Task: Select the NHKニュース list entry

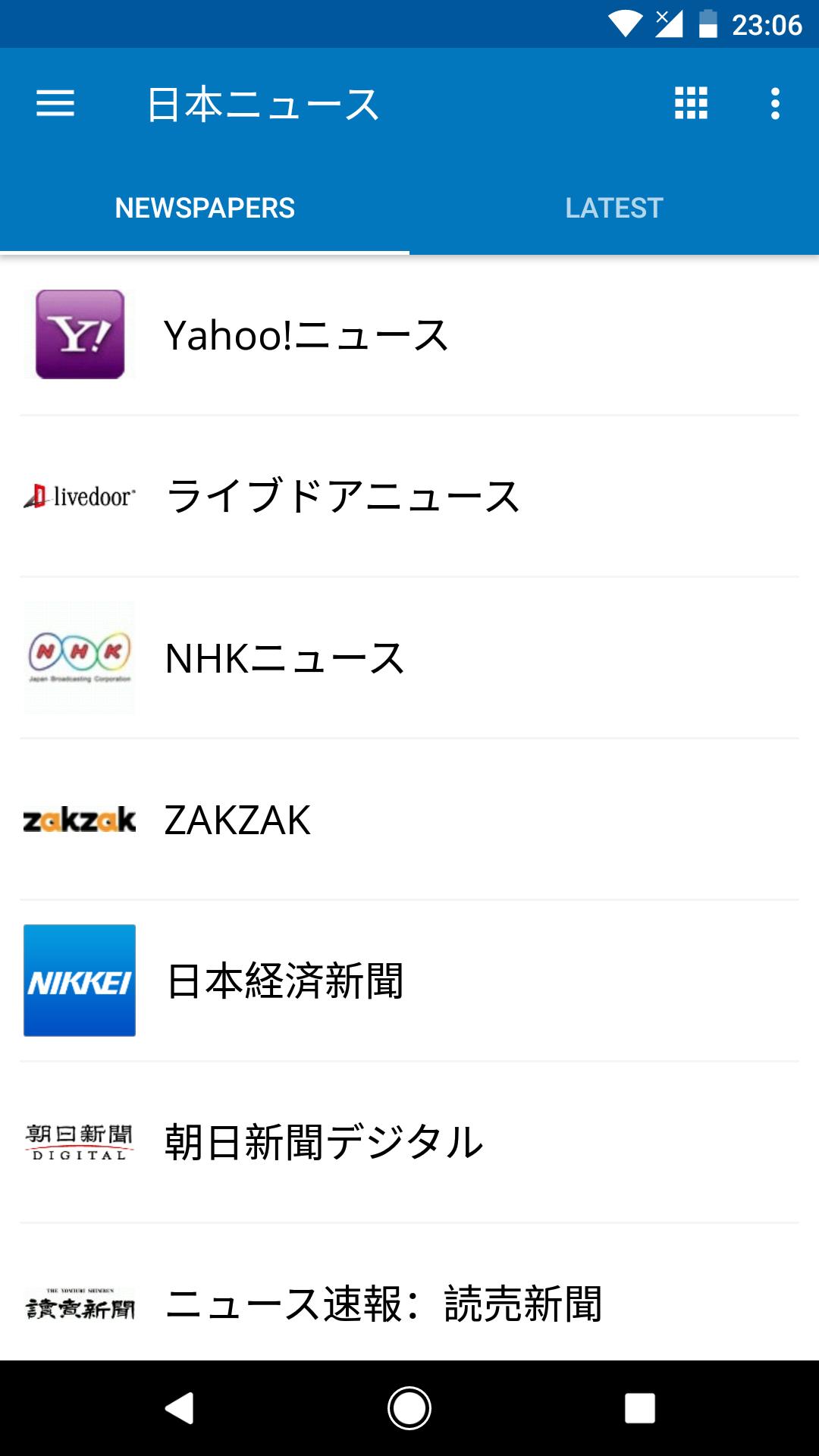Action: [x=284, y=657]
